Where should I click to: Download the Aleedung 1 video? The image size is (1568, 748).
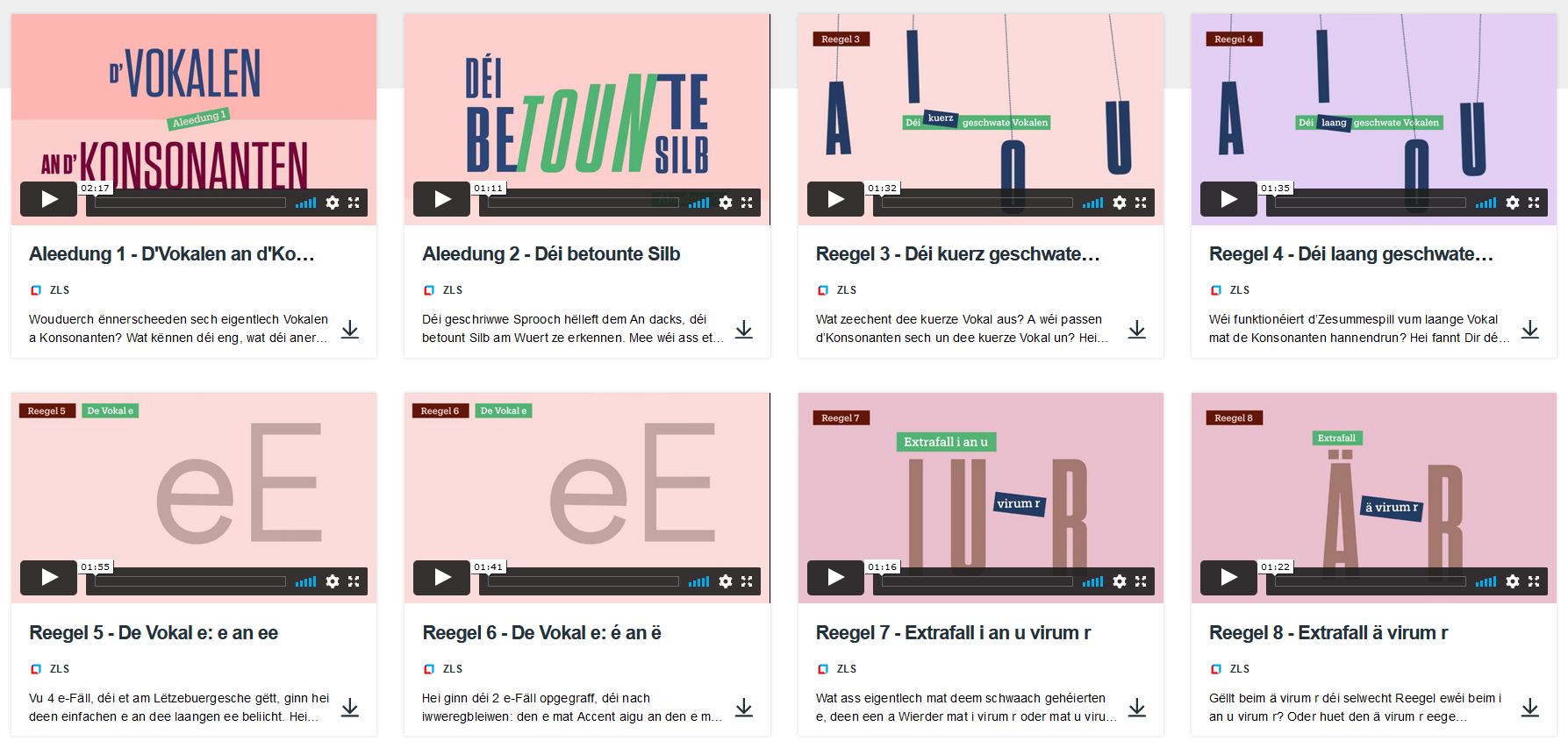point(350,330)
